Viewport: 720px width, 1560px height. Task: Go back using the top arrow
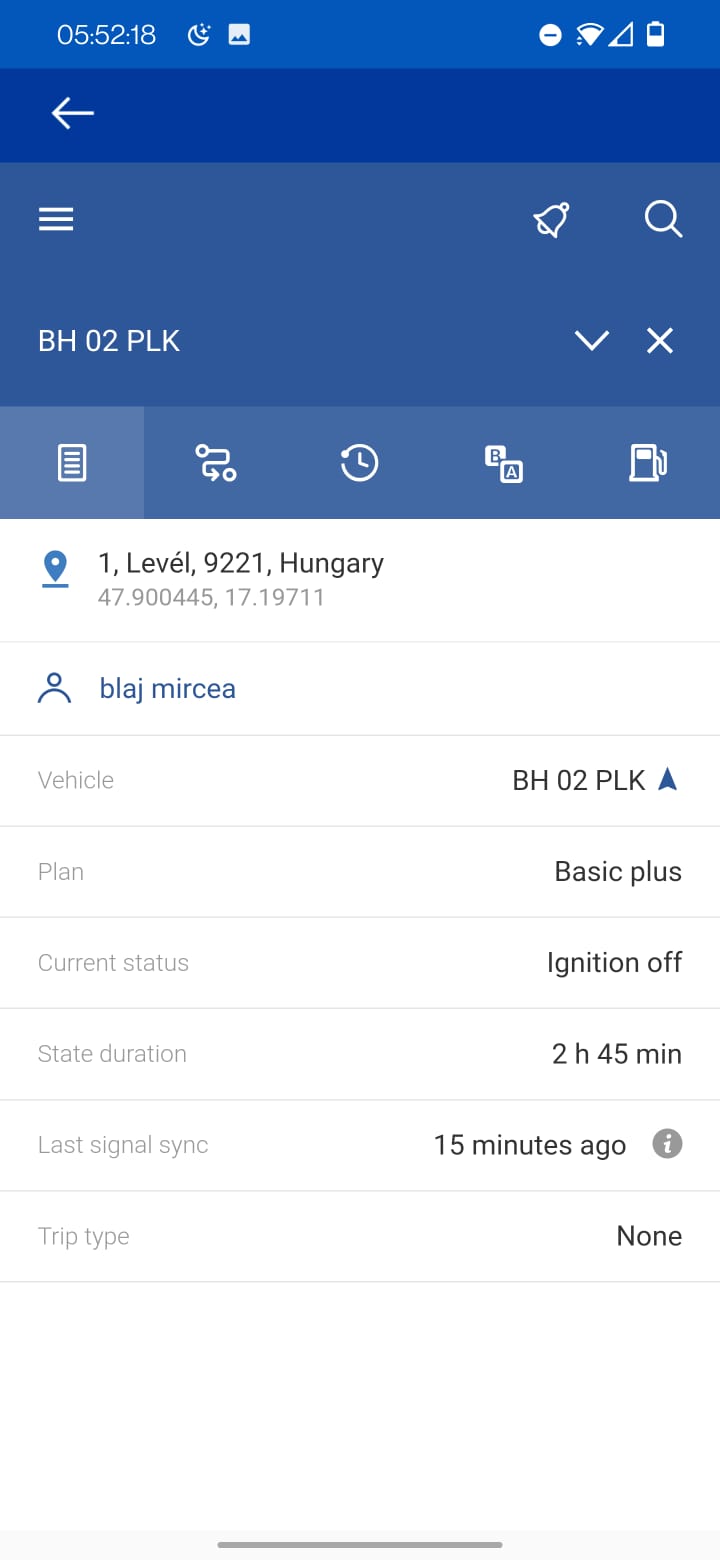73,114
